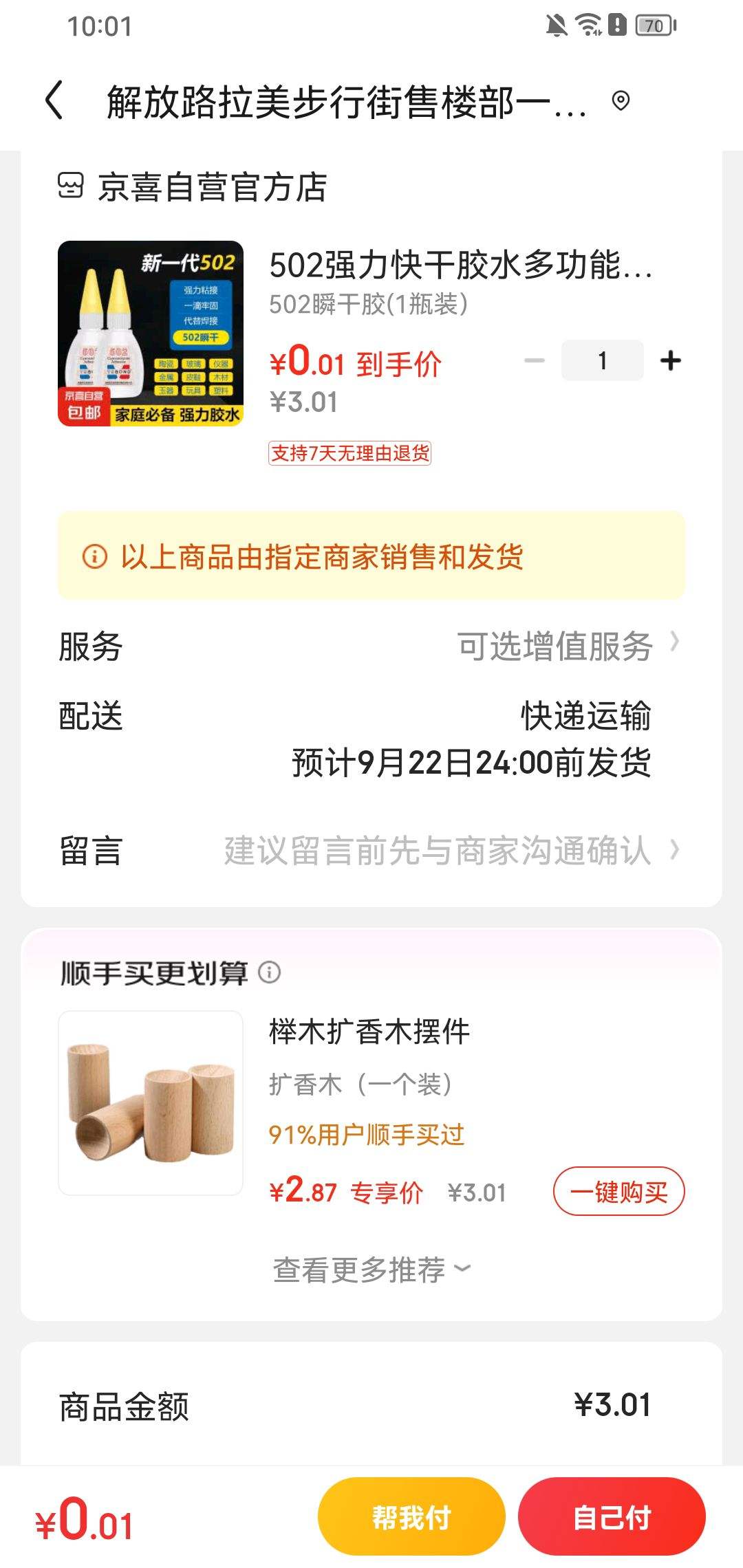Open the 502强力快干胶水 product image
Screen dimensions: 743x1568
151,334
